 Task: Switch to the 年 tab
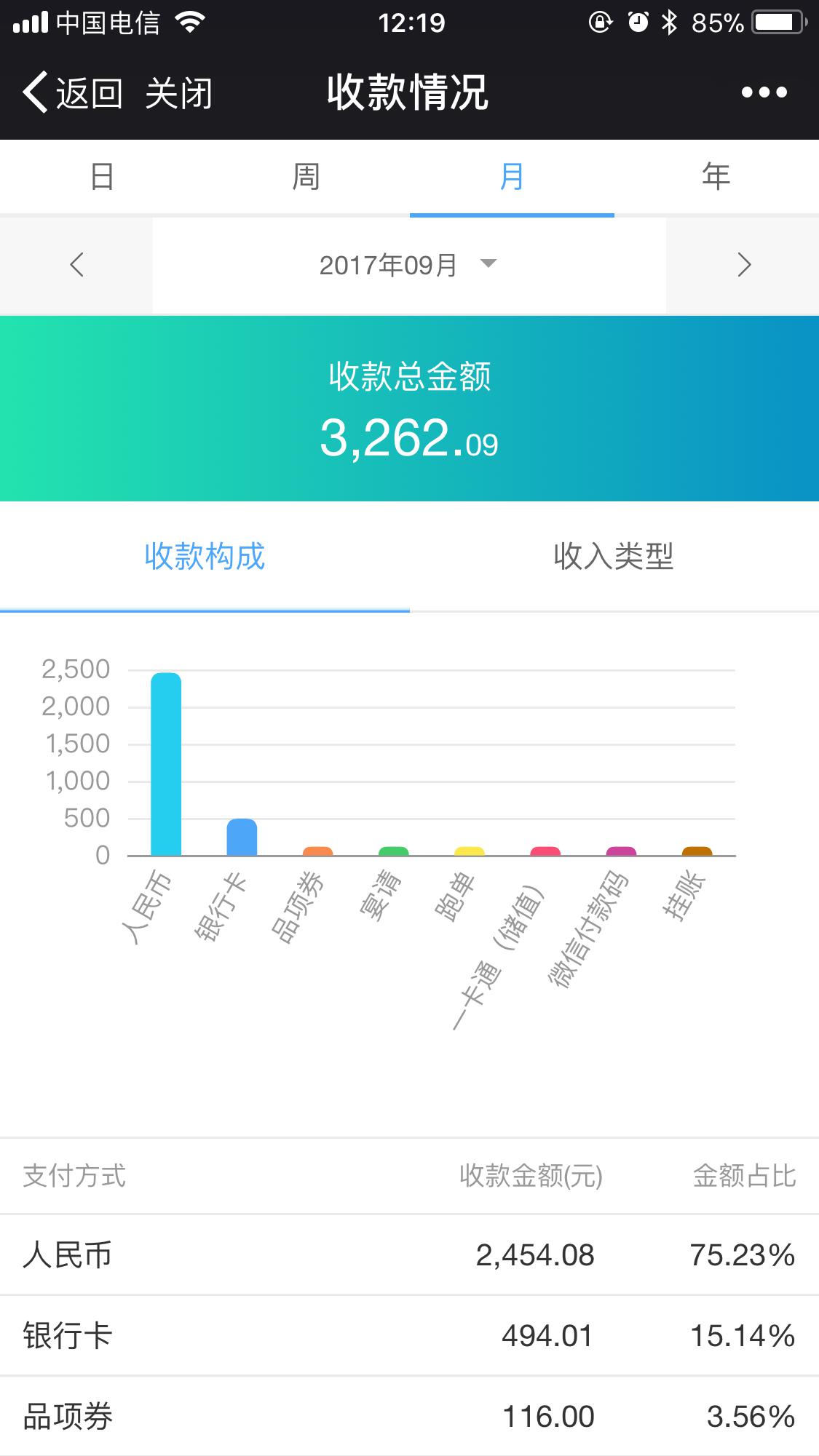716,177
